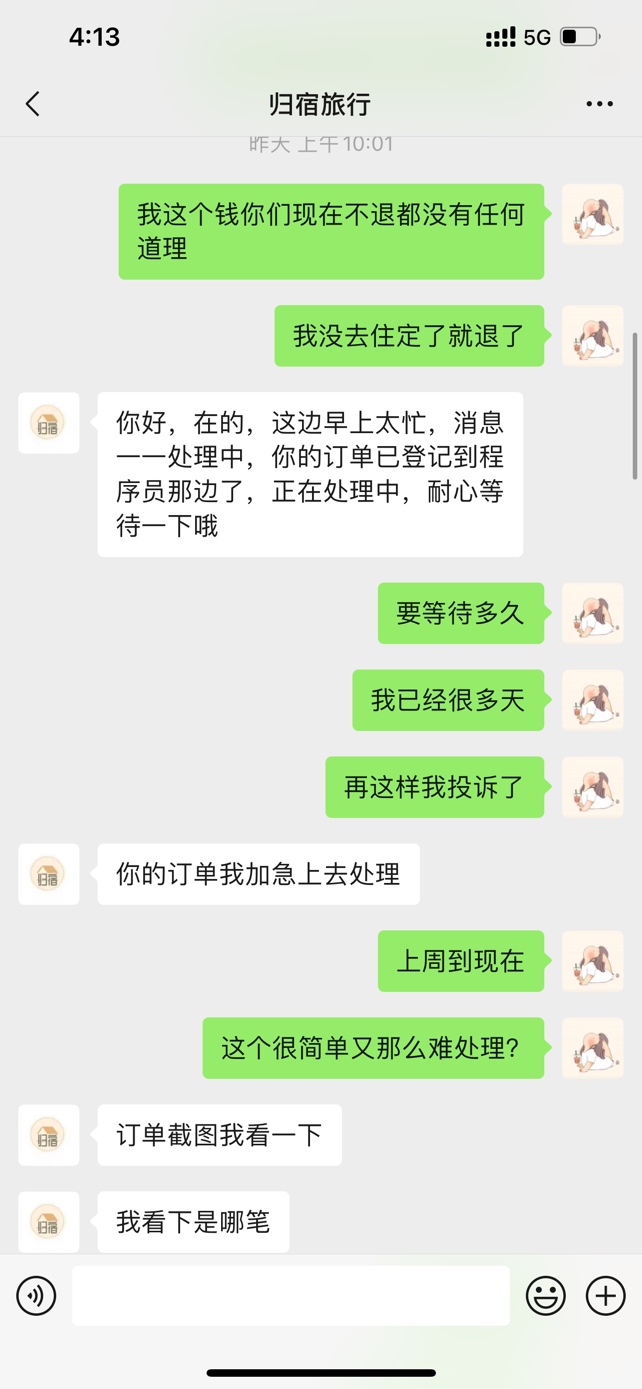Open 归宿 avatar beside 订单截图我看一下
The image size is (642, 1389).
point(48,1135)
